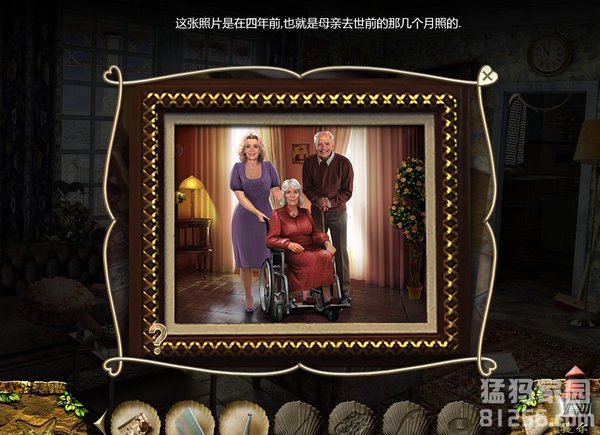Select the second inventory shell slot
Image resolution: width=600 pixels, height=435 pixels.
point(190,420)
